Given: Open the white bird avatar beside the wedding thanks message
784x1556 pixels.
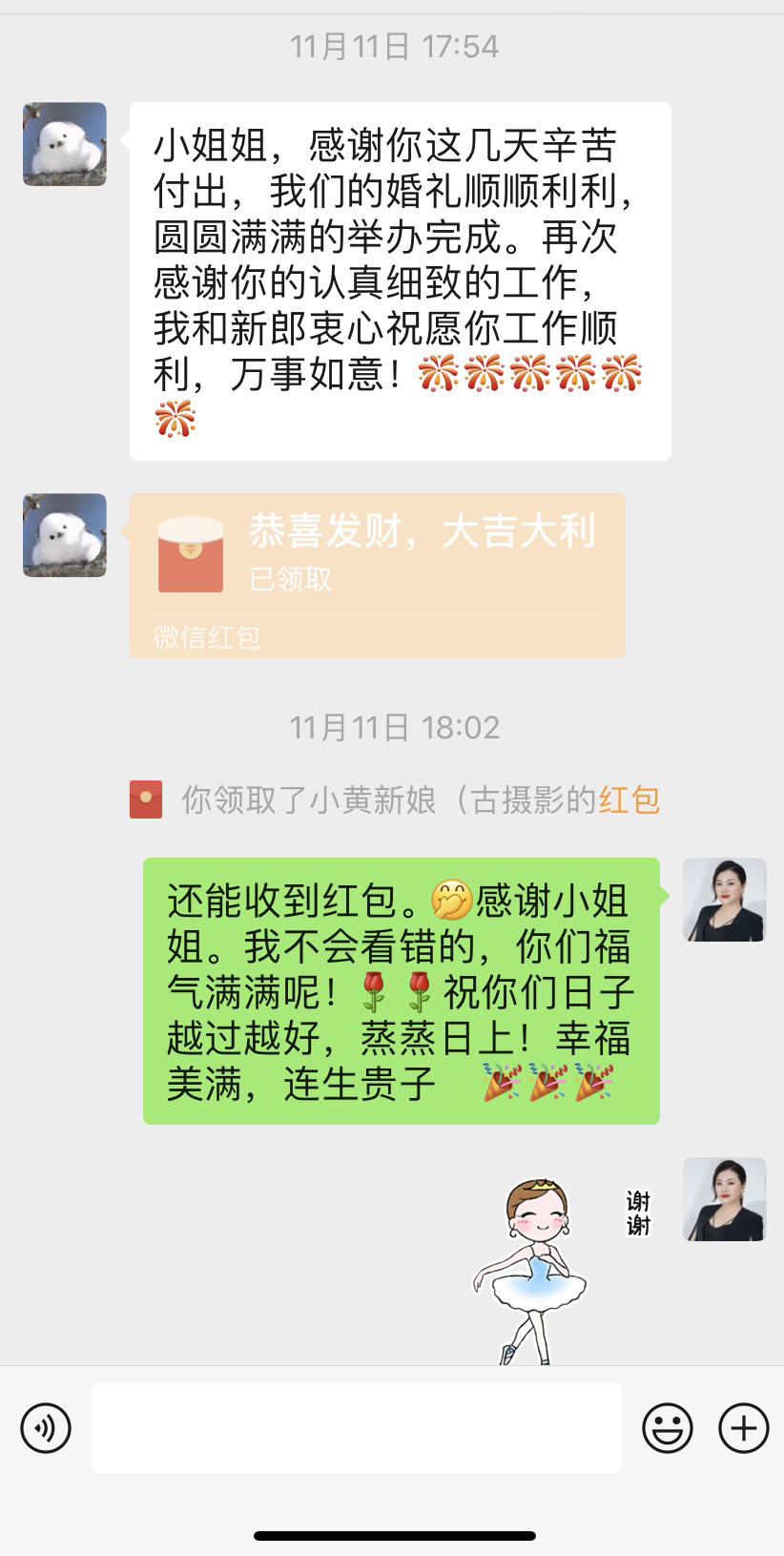Looking at the screenshot, I should 65,144.
